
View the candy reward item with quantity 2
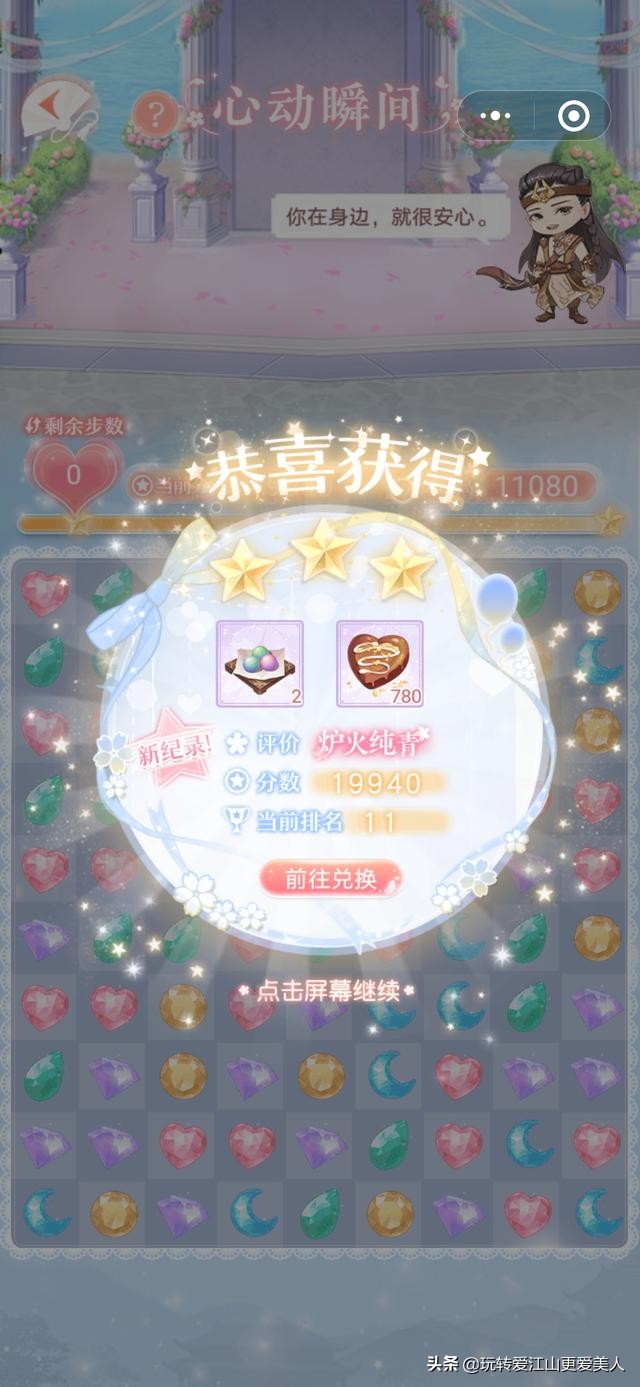click(x=260, y=663)
